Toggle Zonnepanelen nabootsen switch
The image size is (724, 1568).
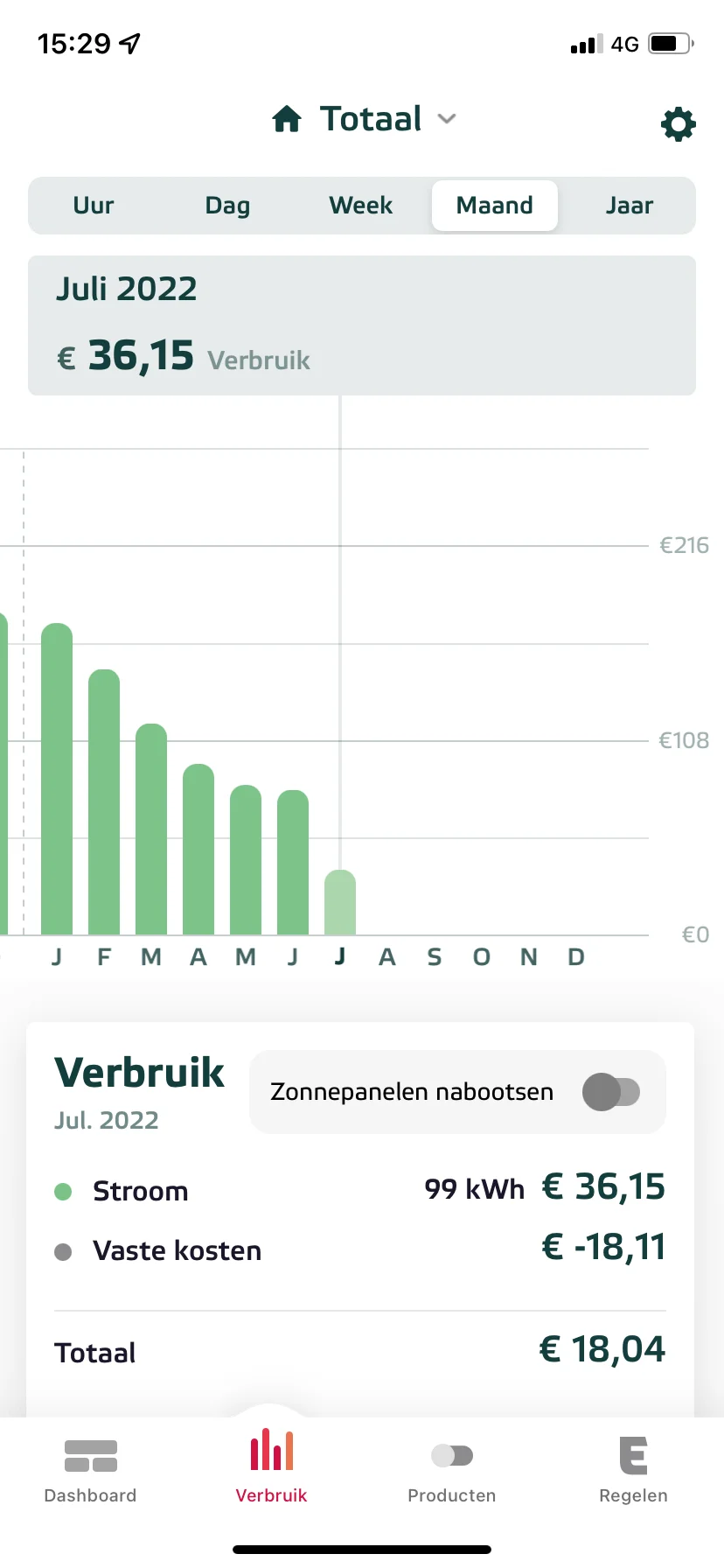point(611,1092)
